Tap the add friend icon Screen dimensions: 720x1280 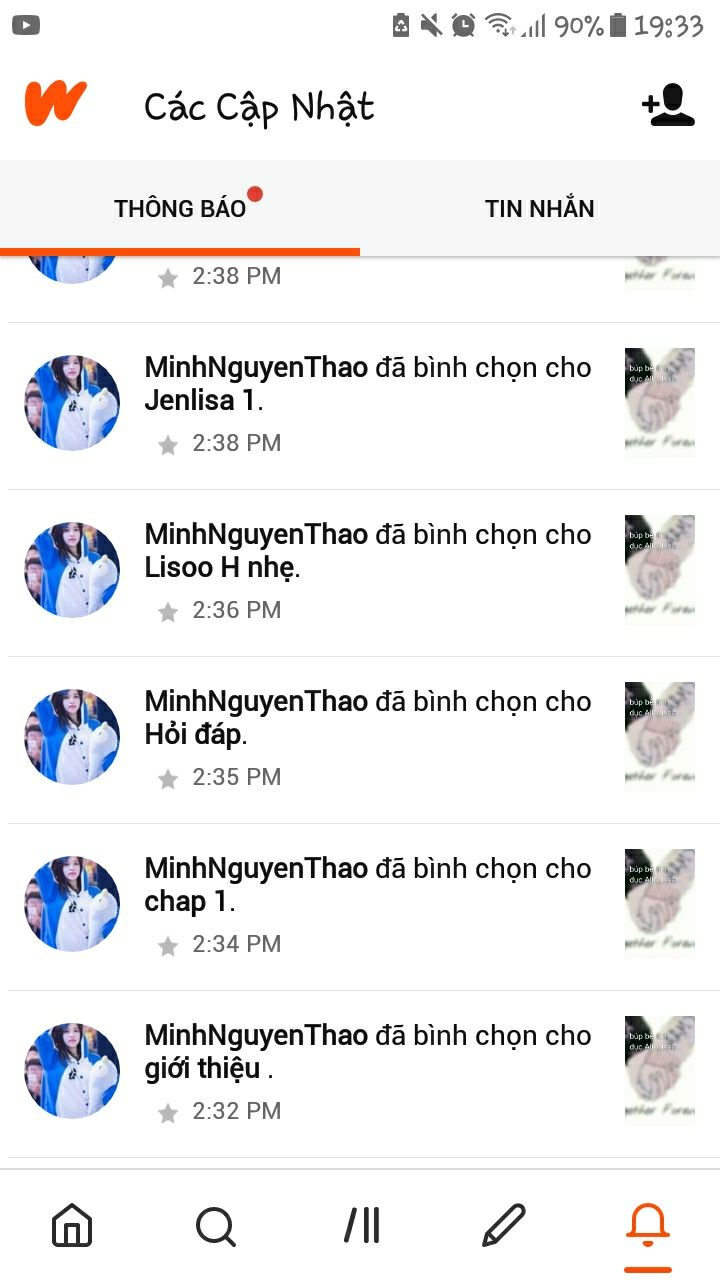[x=668, y=105]
